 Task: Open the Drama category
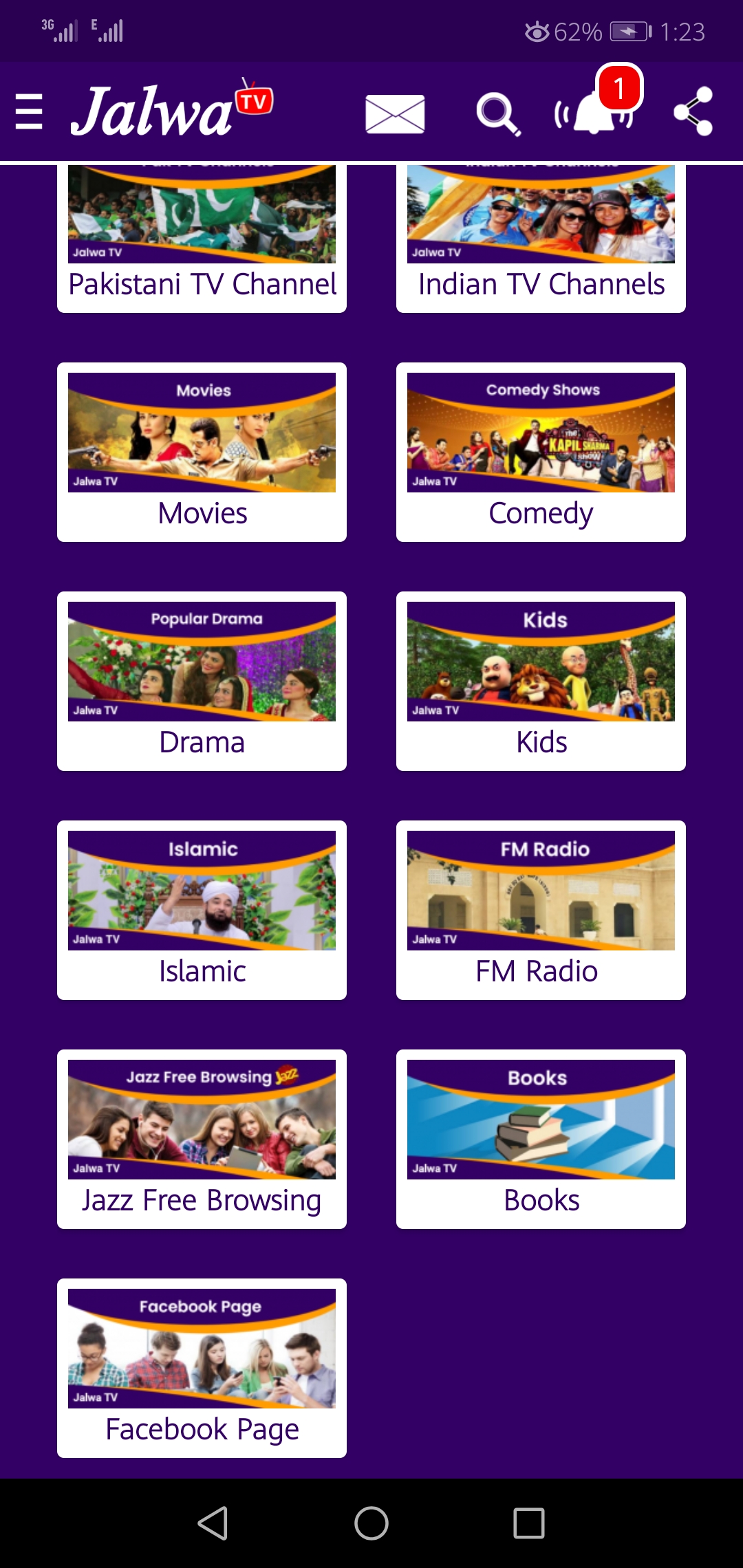(202, 681)
